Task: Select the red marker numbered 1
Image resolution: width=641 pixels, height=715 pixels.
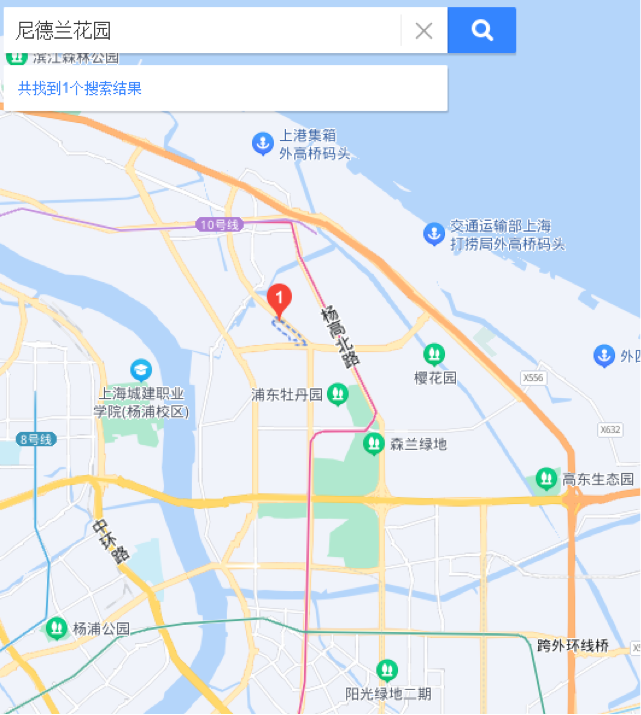Action: [281, 298]
